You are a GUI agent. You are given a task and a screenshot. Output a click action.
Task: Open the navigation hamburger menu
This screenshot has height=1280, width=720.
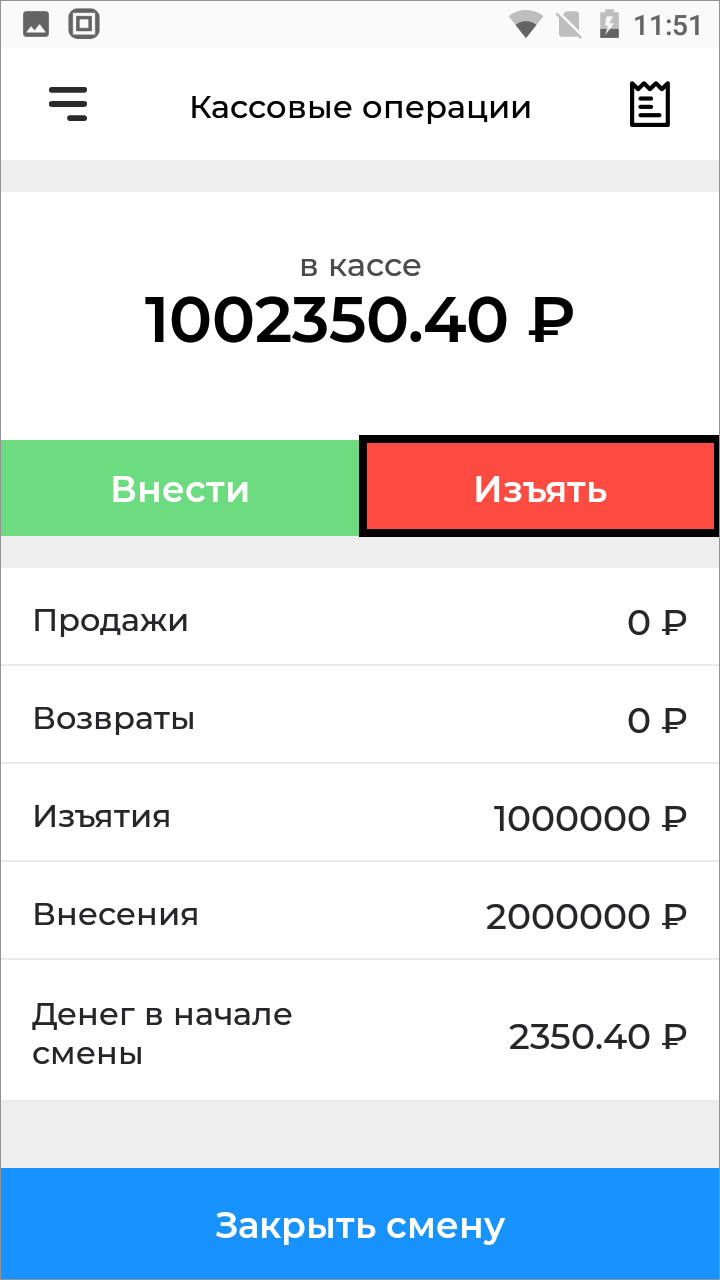[66, 105]
